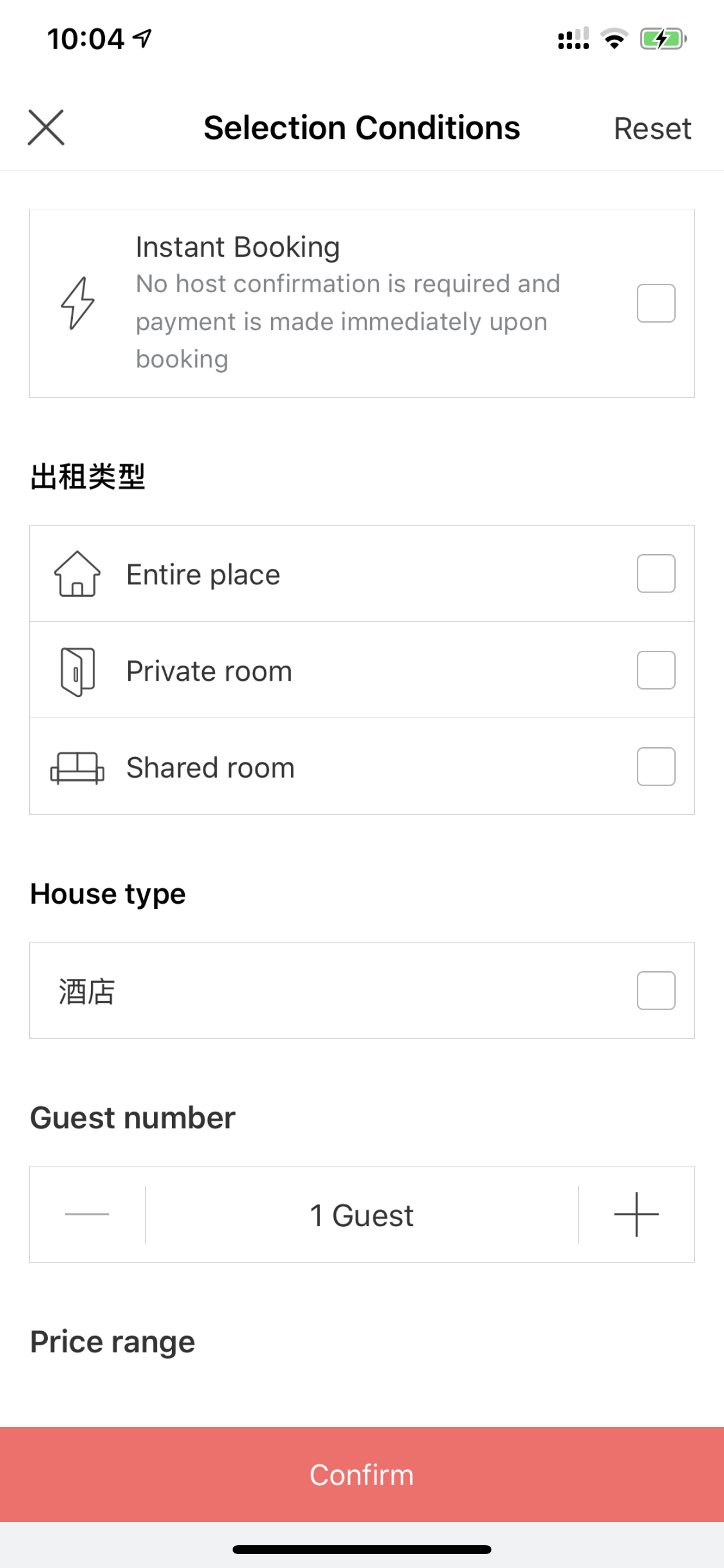Enable the Instant Booking checkbox
The width and height of the screenshot is (724, 1568).
tap(656, 303)
